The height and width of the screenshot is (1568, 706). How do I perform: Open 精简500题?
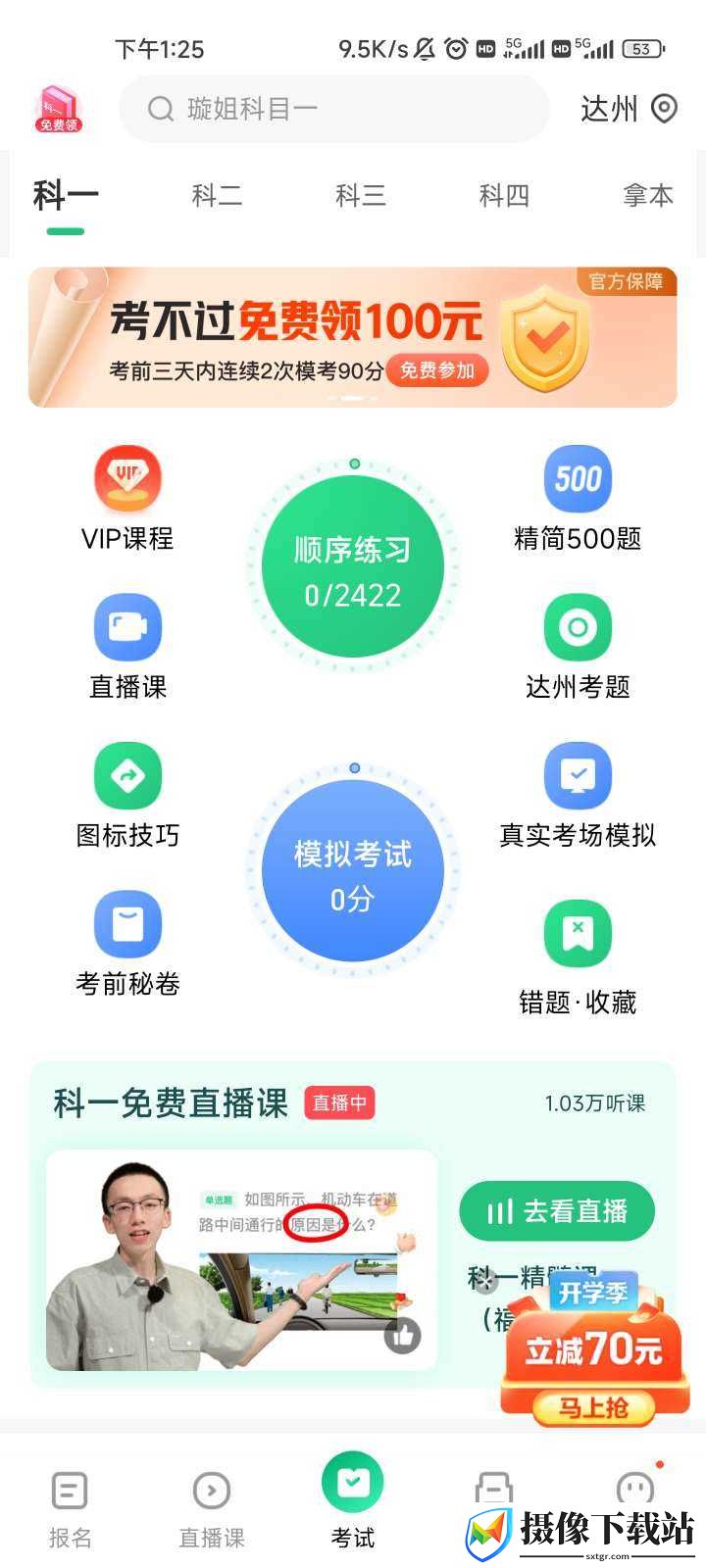pyautogui.click(x=578, y=499)
